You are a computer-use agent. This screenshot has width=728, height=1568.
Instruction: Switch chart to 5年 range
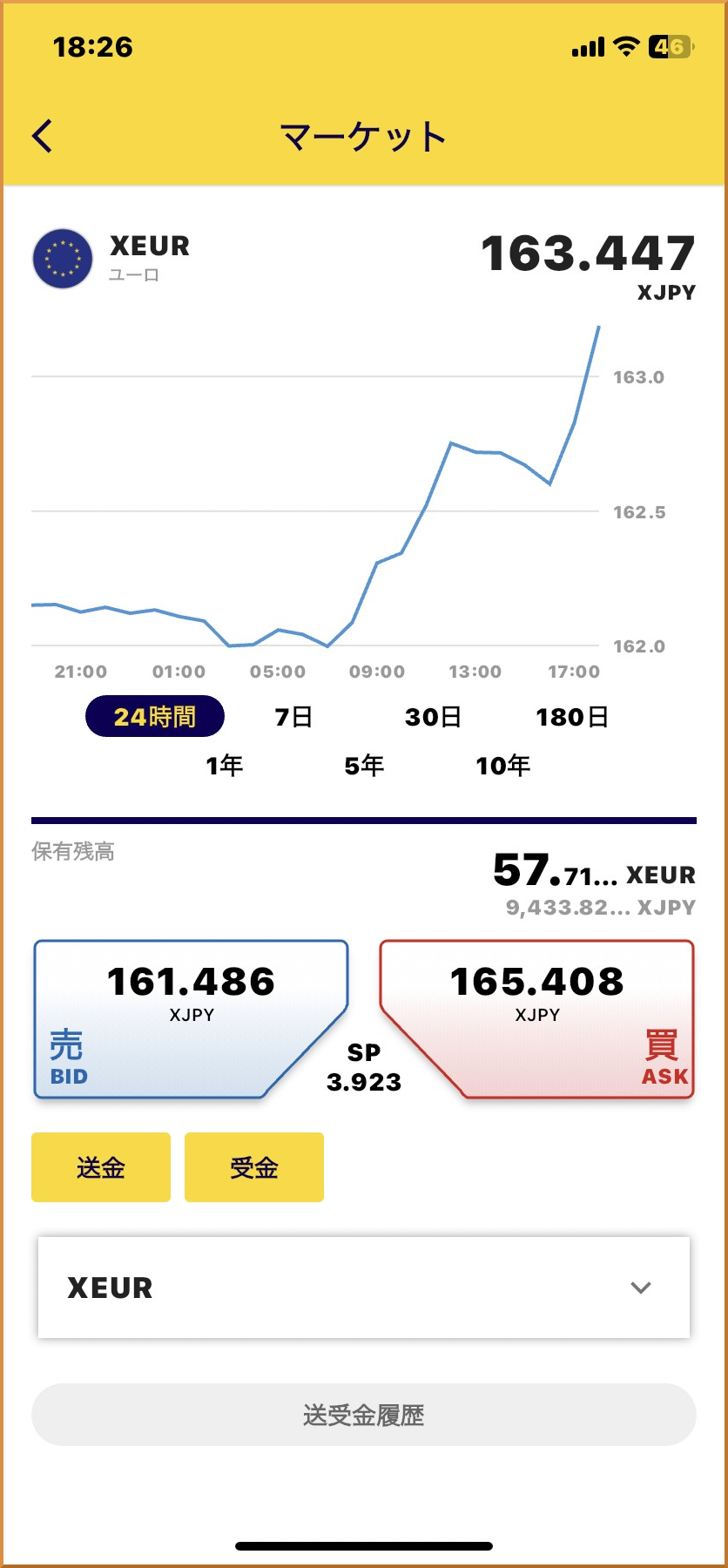pos(364,766)
